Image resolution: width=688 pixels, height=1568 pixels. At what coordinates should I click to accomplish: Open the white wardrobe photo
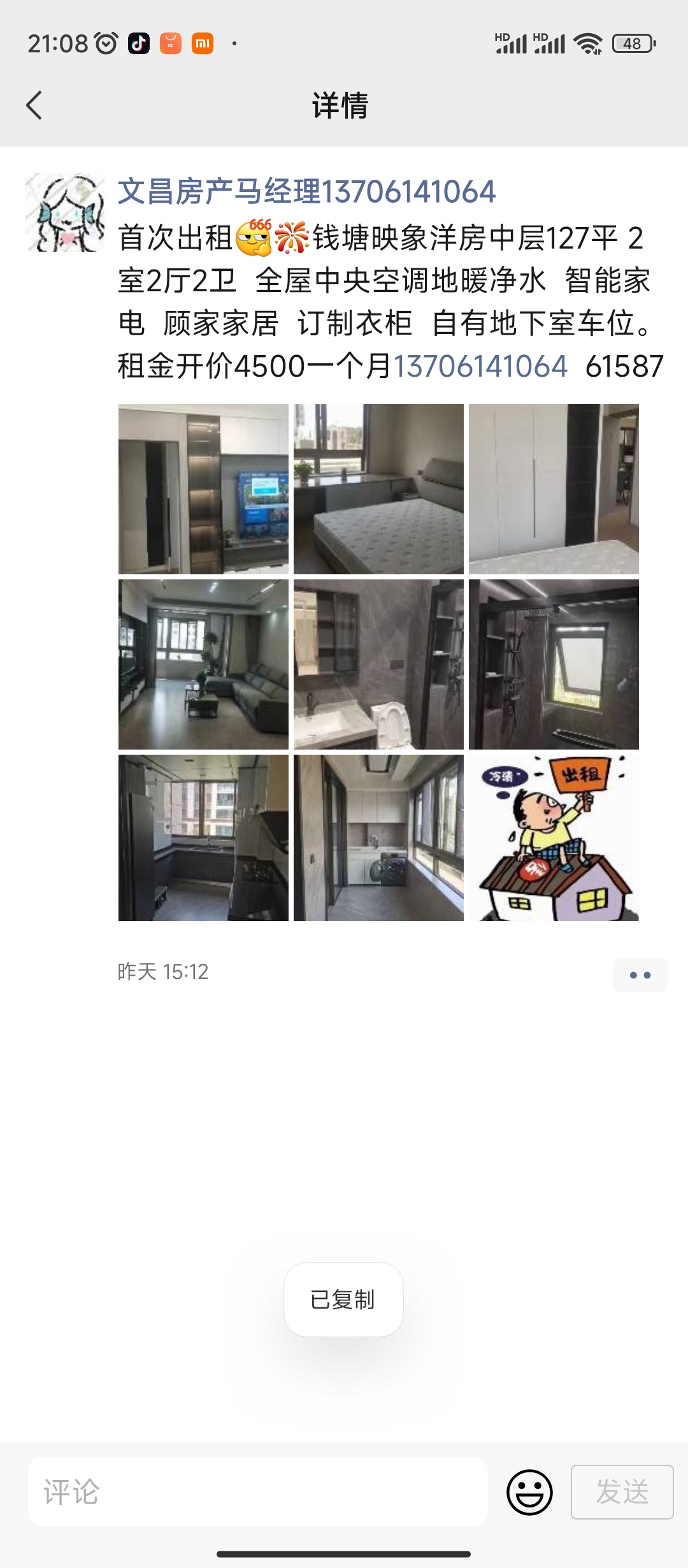pos(554,489)
